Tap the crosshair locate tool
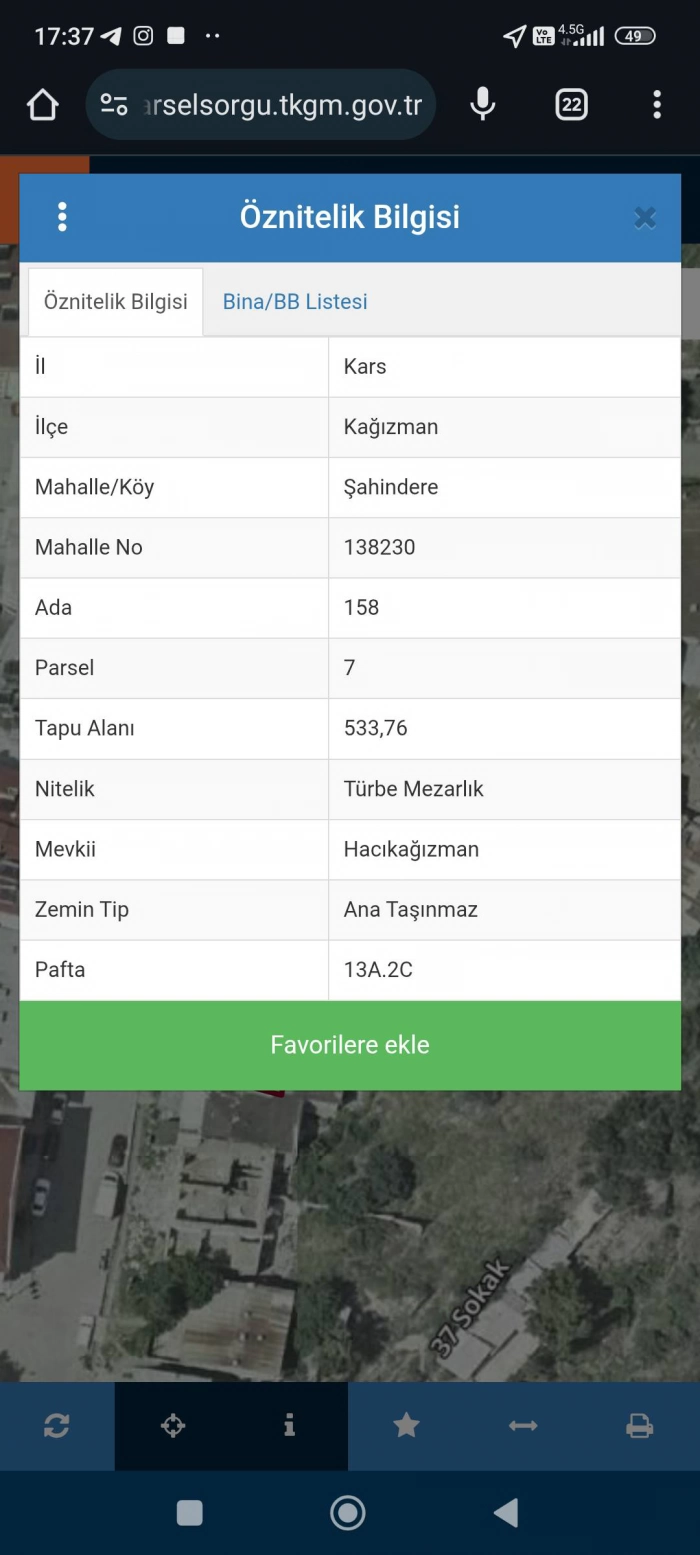This screenshot has height=1555, width=700. coord(173,1426)
